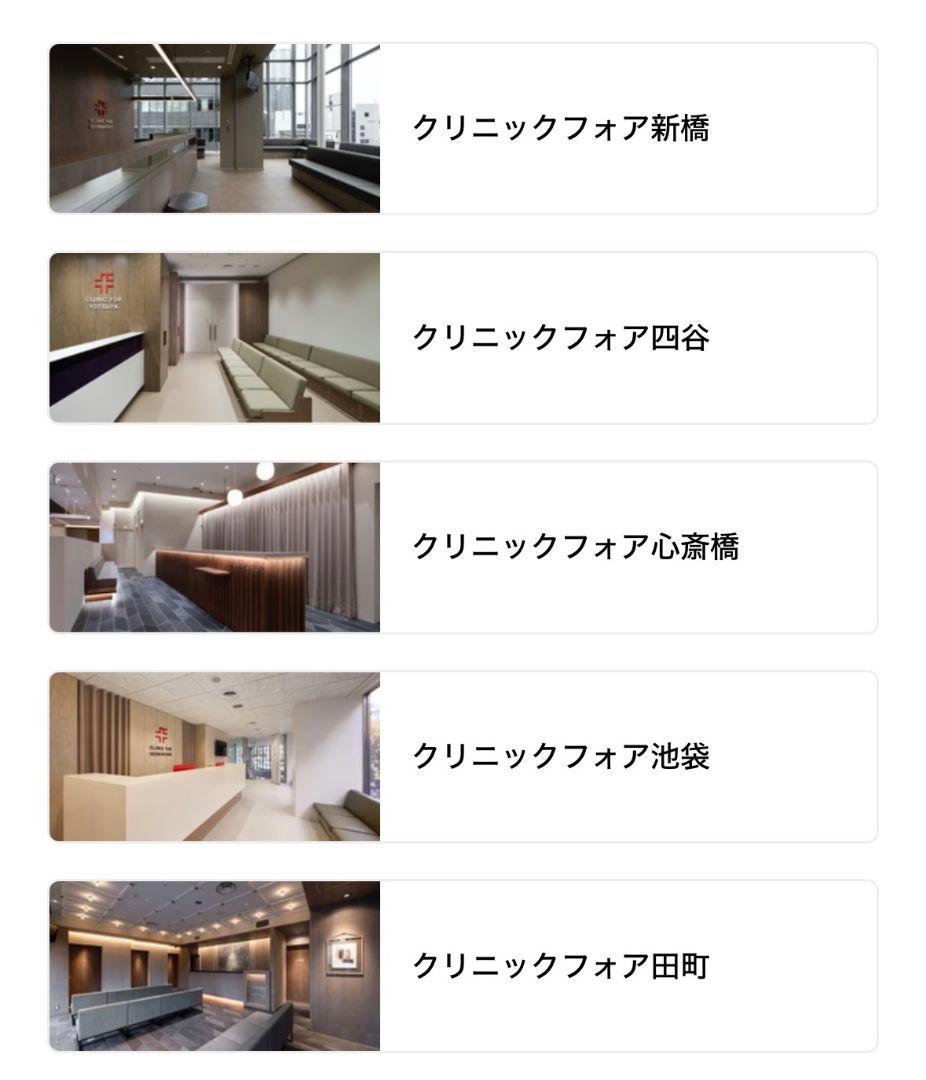View the クリニックフォア心斎橋 clinic card
The width and height of the screenshot is (926, 1080).
click(462, 547)
